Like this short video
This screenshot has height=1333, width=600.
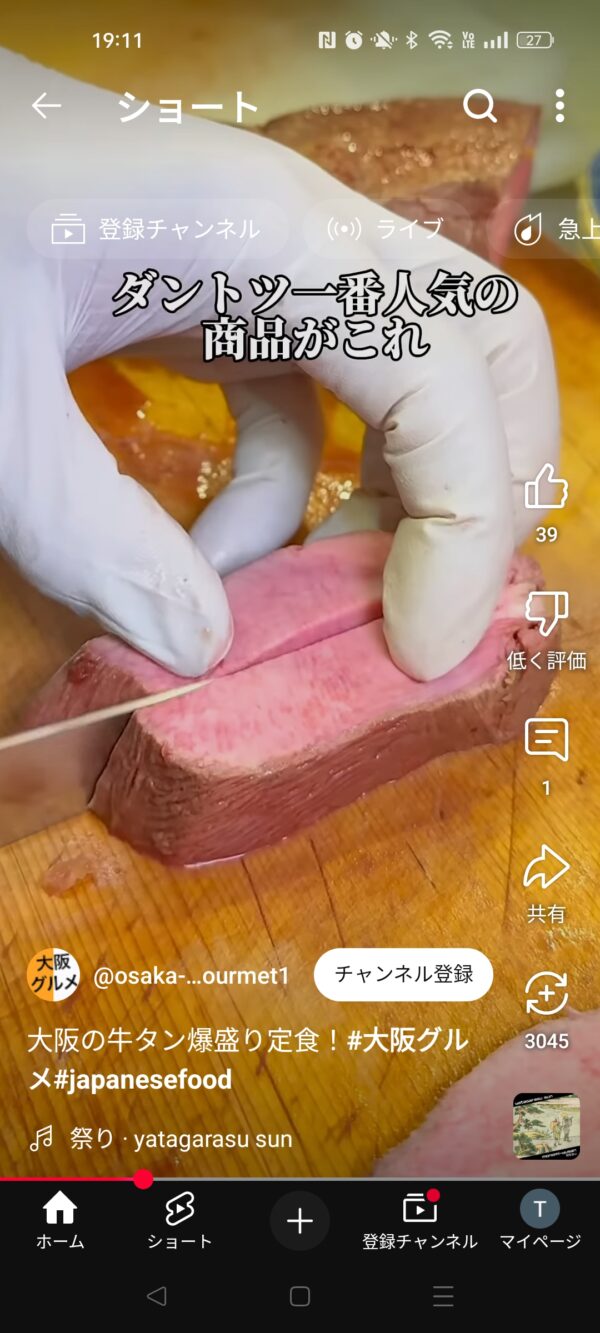click(546, 488)
